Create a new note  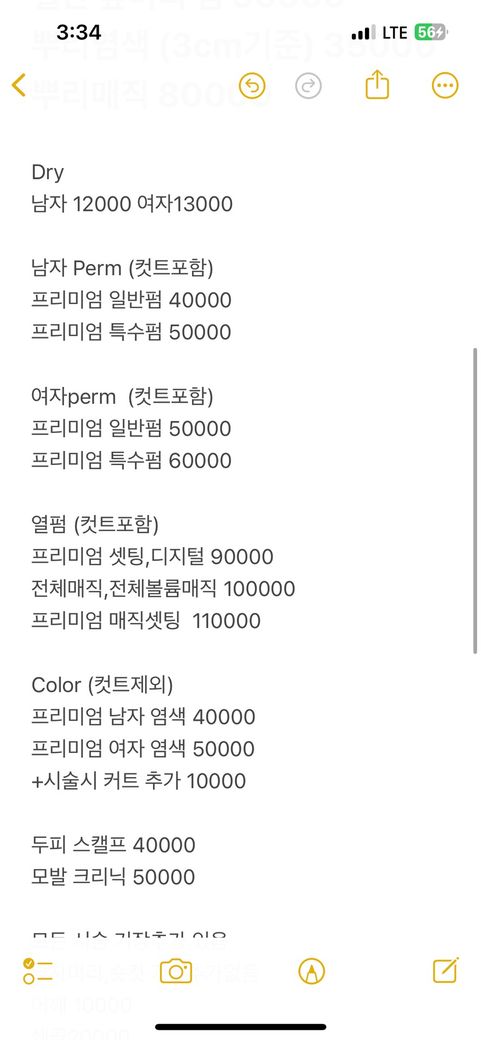point(446,970)
